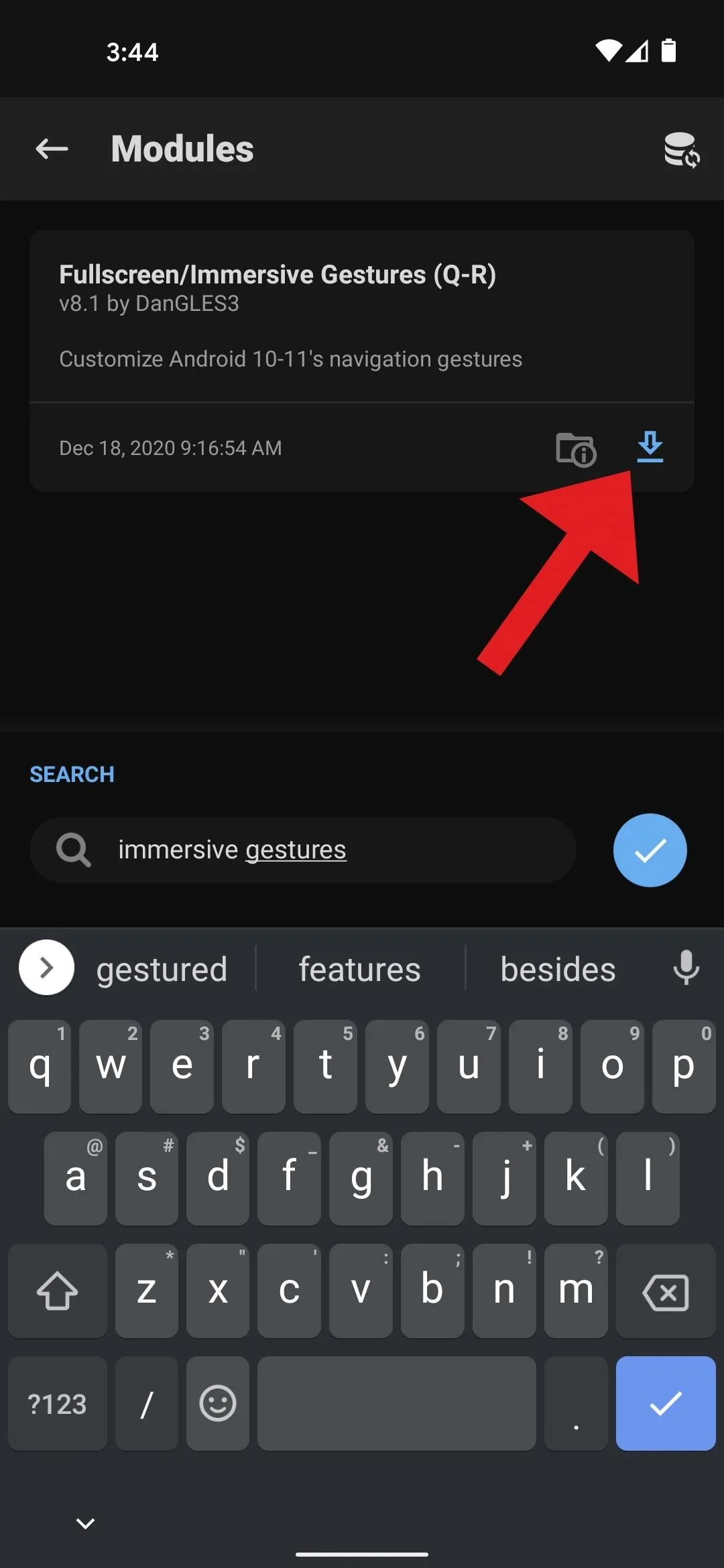Open the emoji keyboard
The width and height of the screenshot is (724, 1568).
coord(218,1404)
